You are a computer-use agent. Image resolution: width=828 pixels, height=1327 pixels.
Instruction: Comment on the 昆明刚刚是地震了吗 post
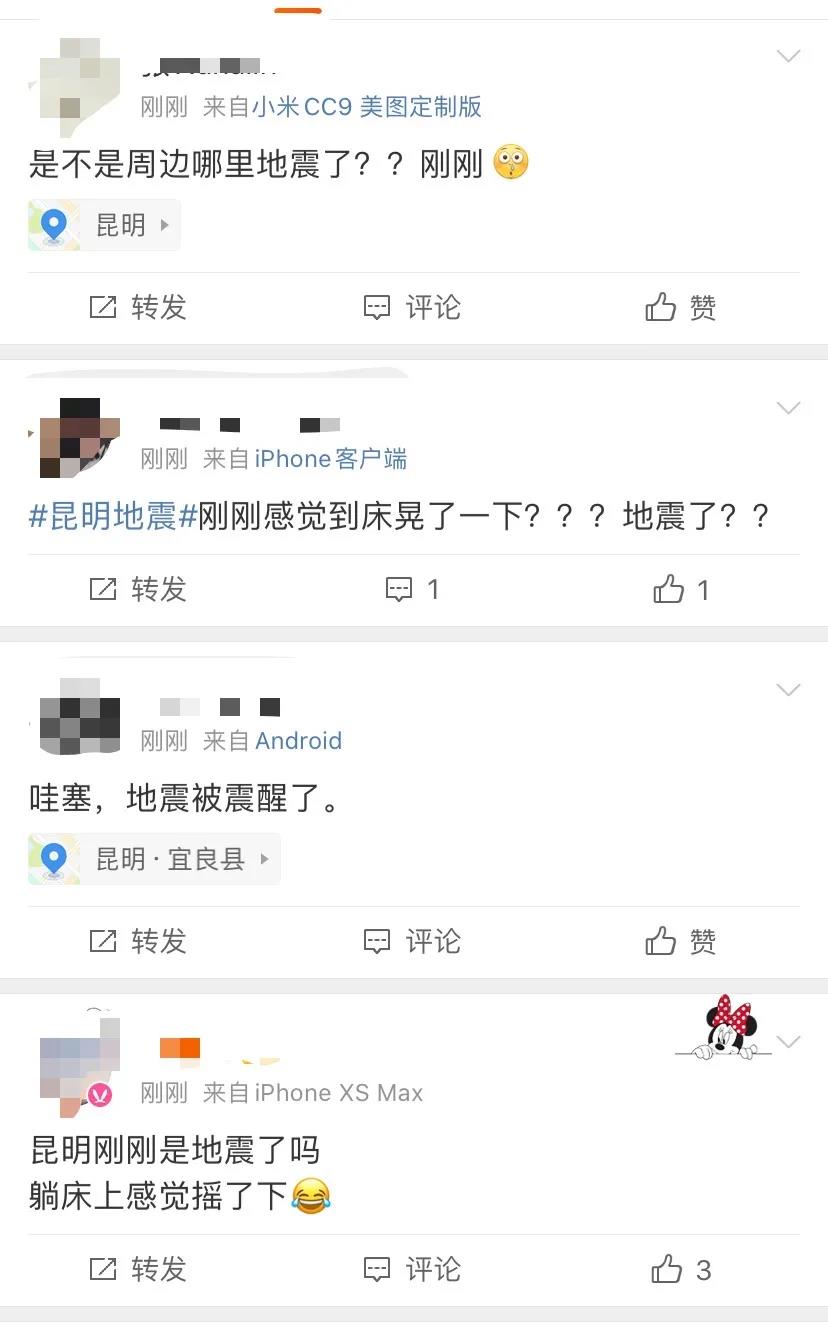point(411,1269)
